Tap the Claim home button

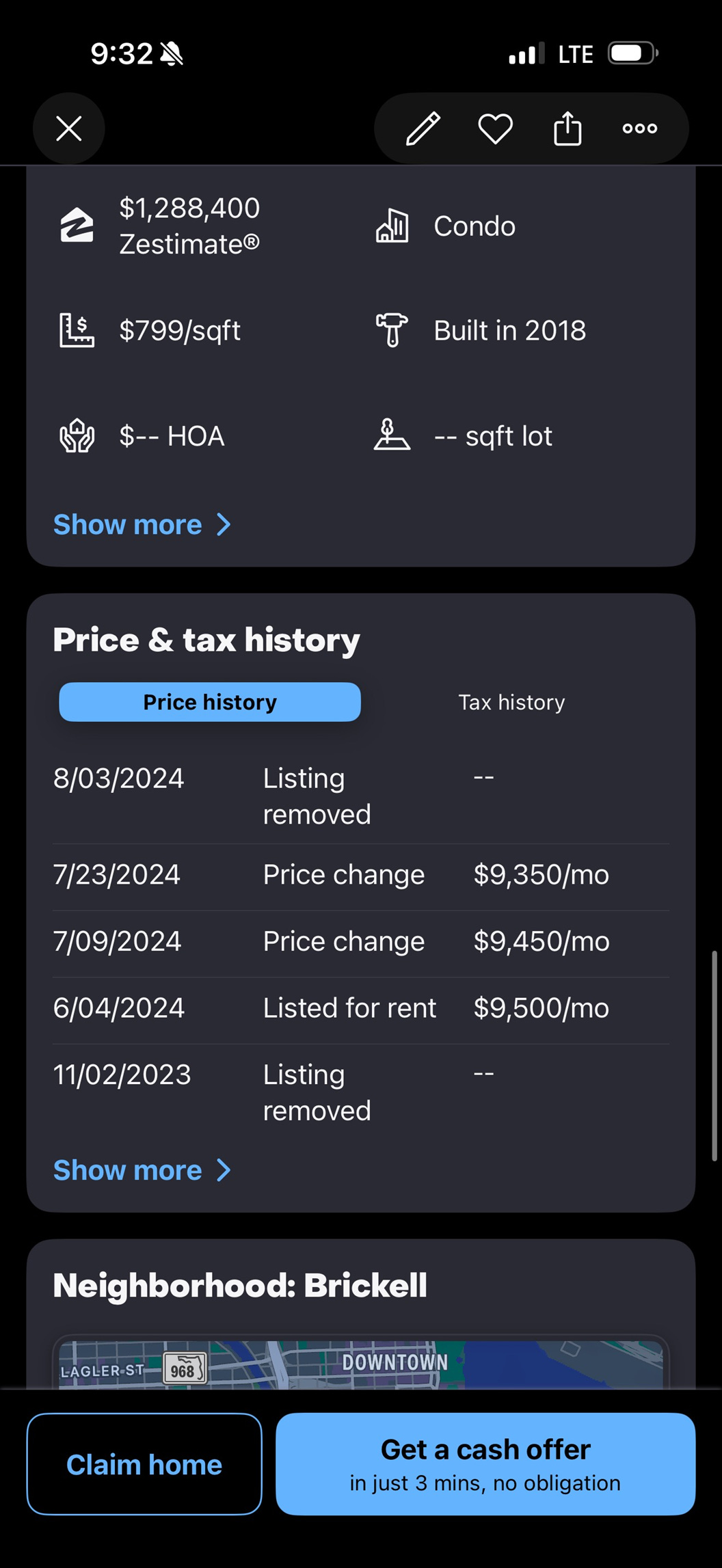click(144, 1464)
